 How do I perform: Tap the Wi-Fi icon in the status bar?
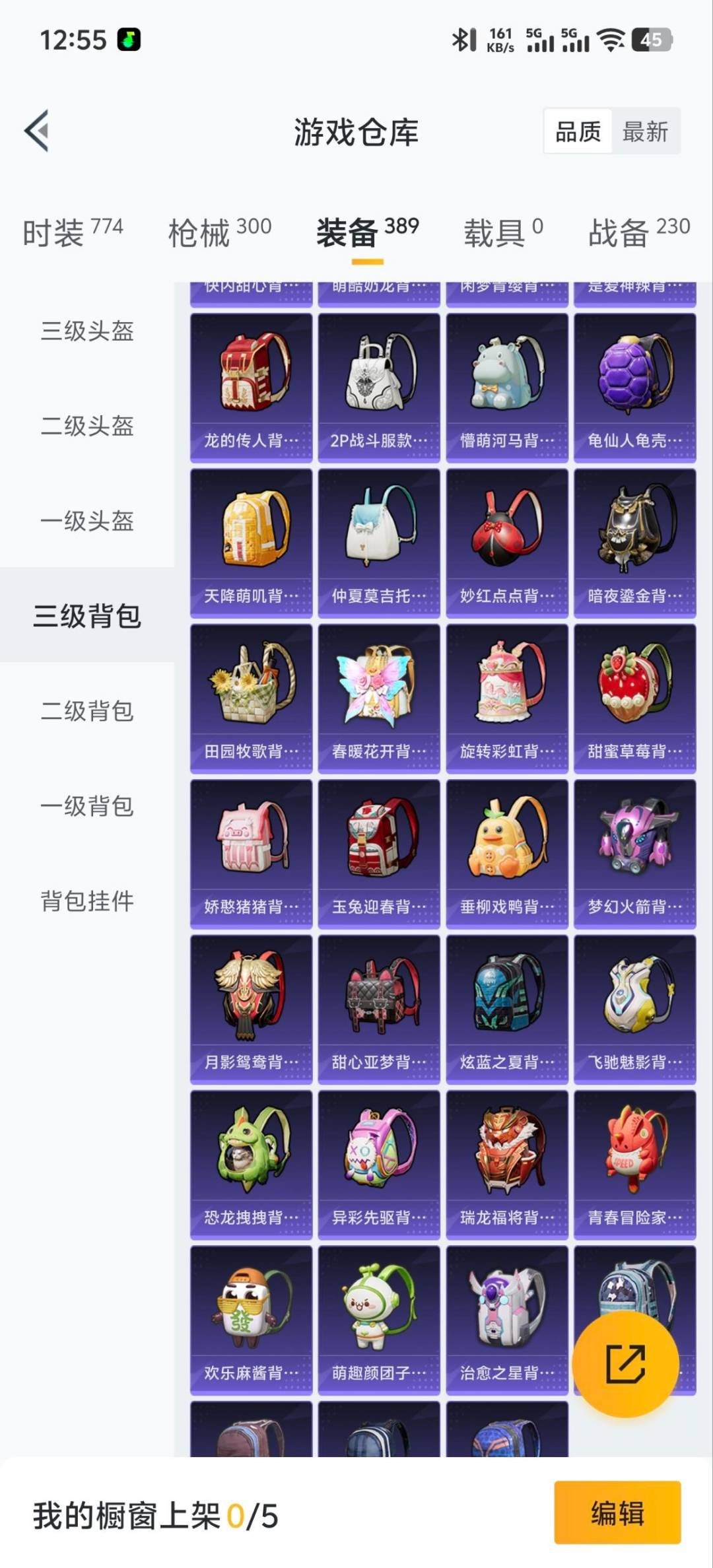pos(611,40)
